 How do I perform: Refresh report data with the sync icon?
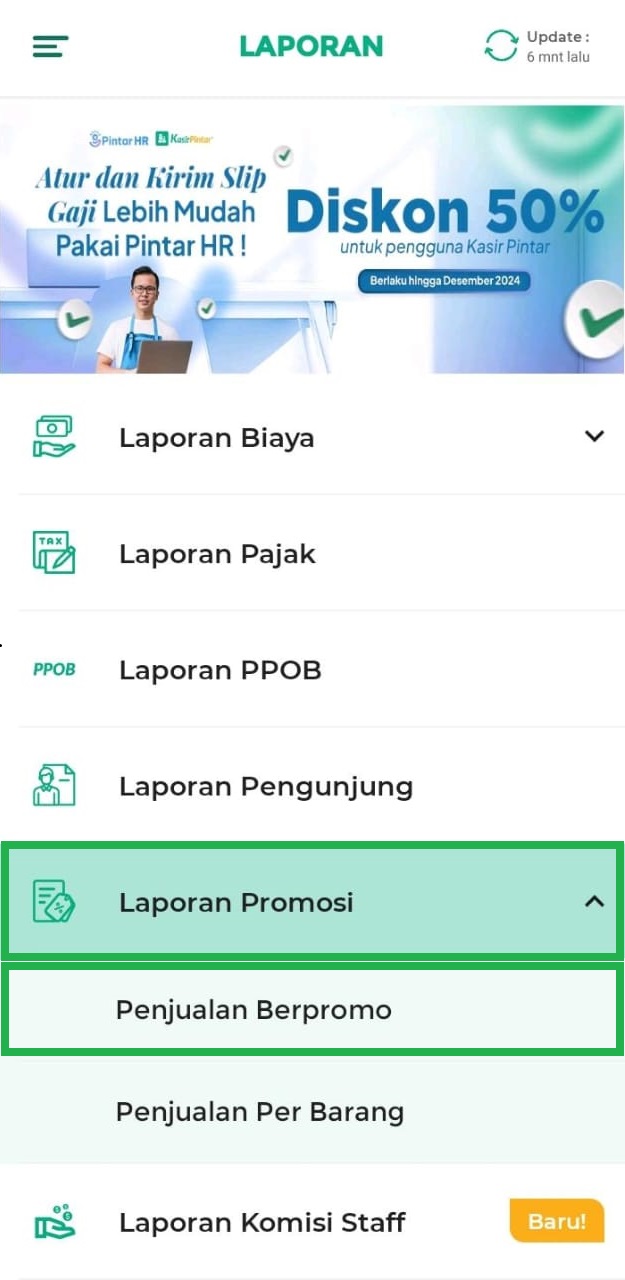501,46
